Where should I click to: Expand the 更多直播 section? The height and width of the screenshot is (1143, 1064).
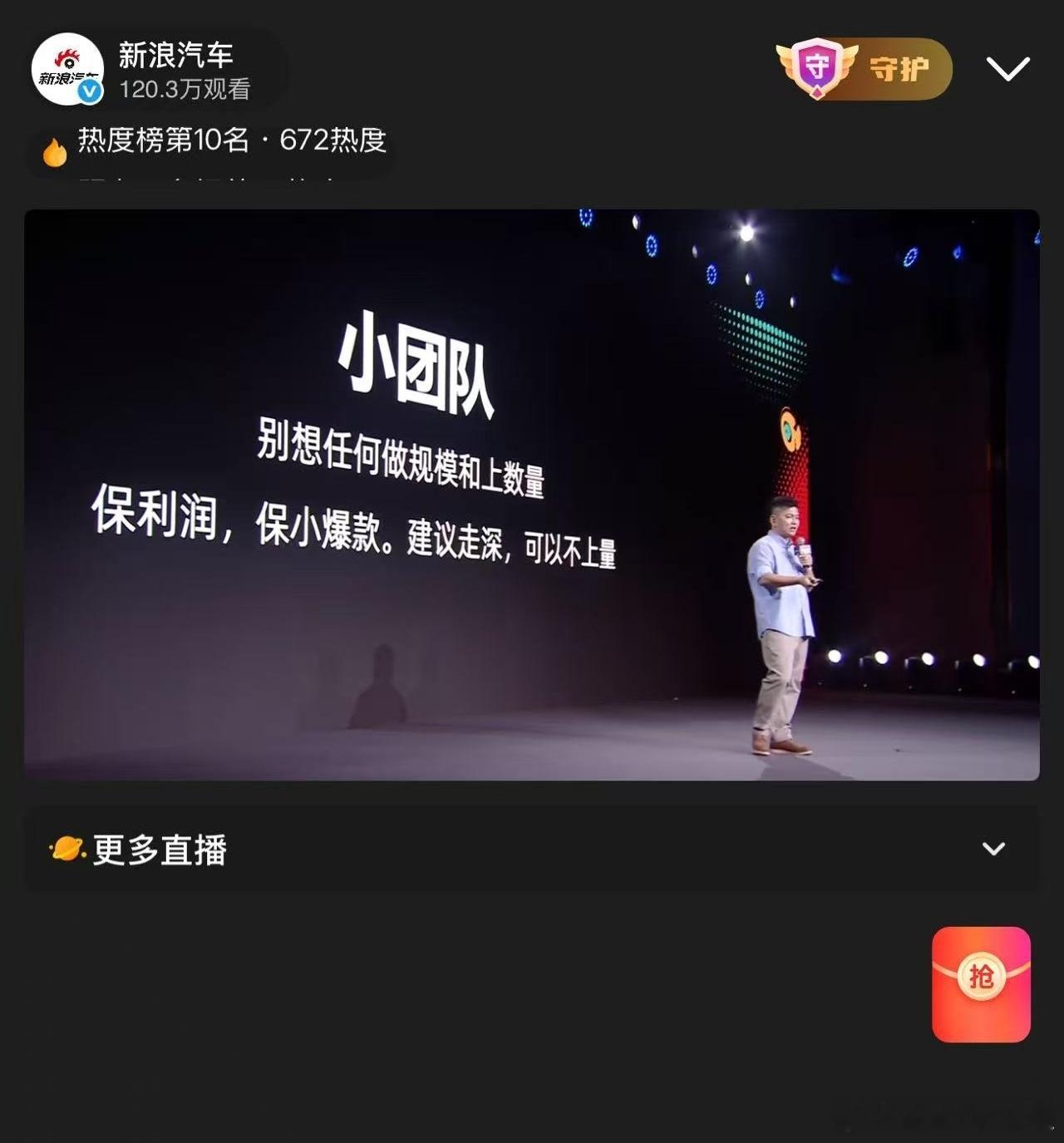(x=532, y=849)
